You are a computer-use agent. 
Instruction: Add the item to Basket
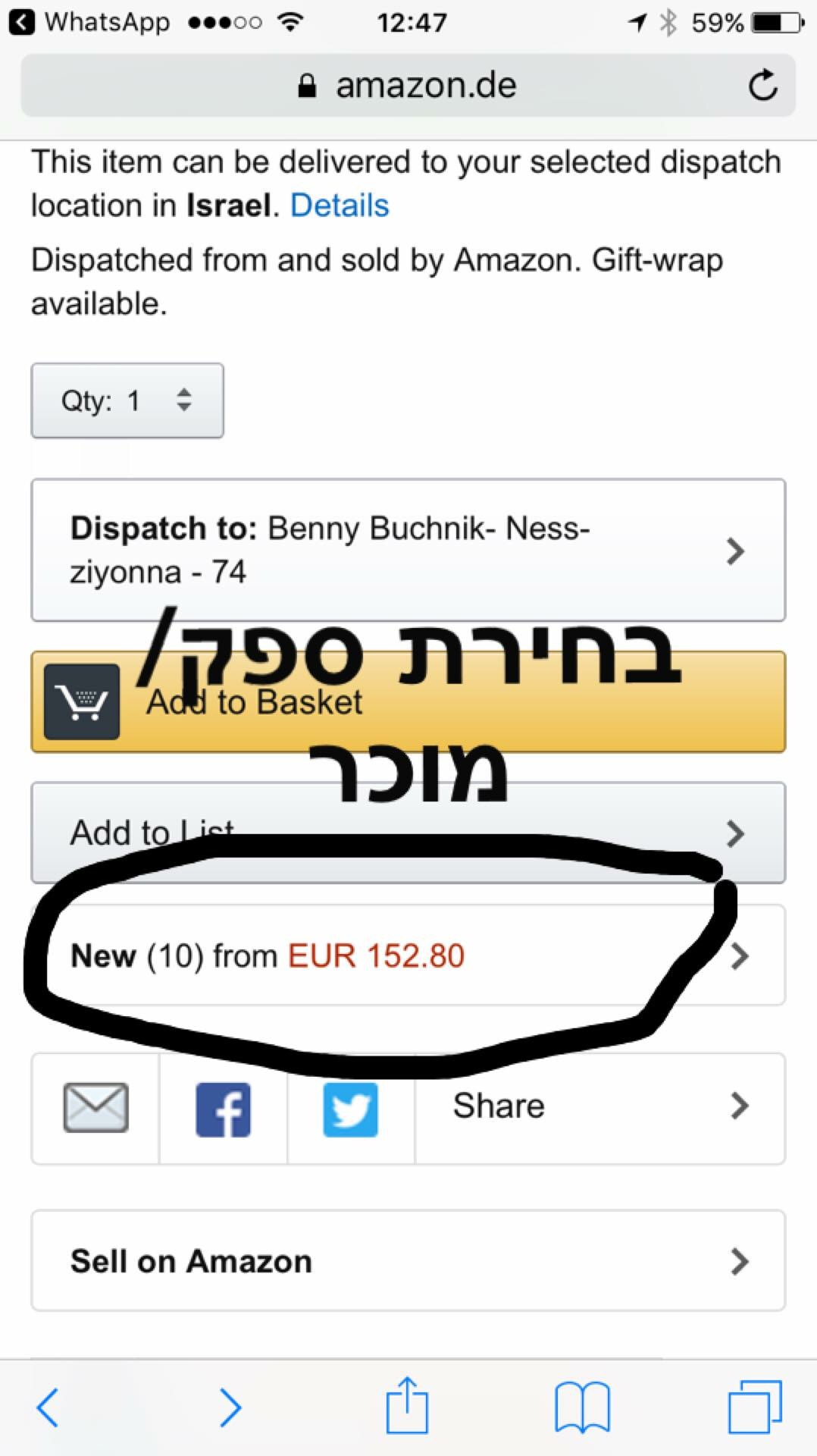click(x=408, y=702)
